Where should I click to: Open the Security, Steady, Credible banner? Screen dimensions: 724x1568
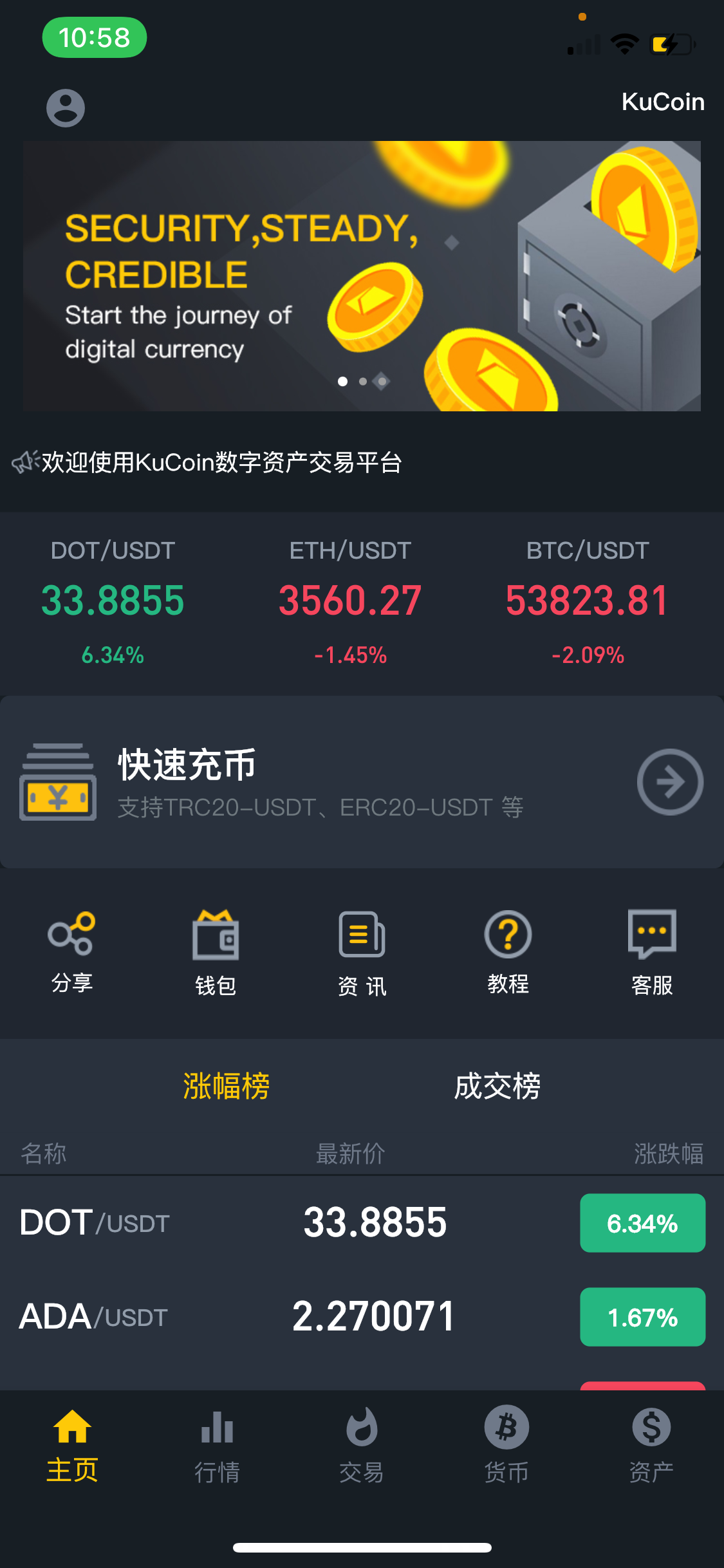point(362,275)
